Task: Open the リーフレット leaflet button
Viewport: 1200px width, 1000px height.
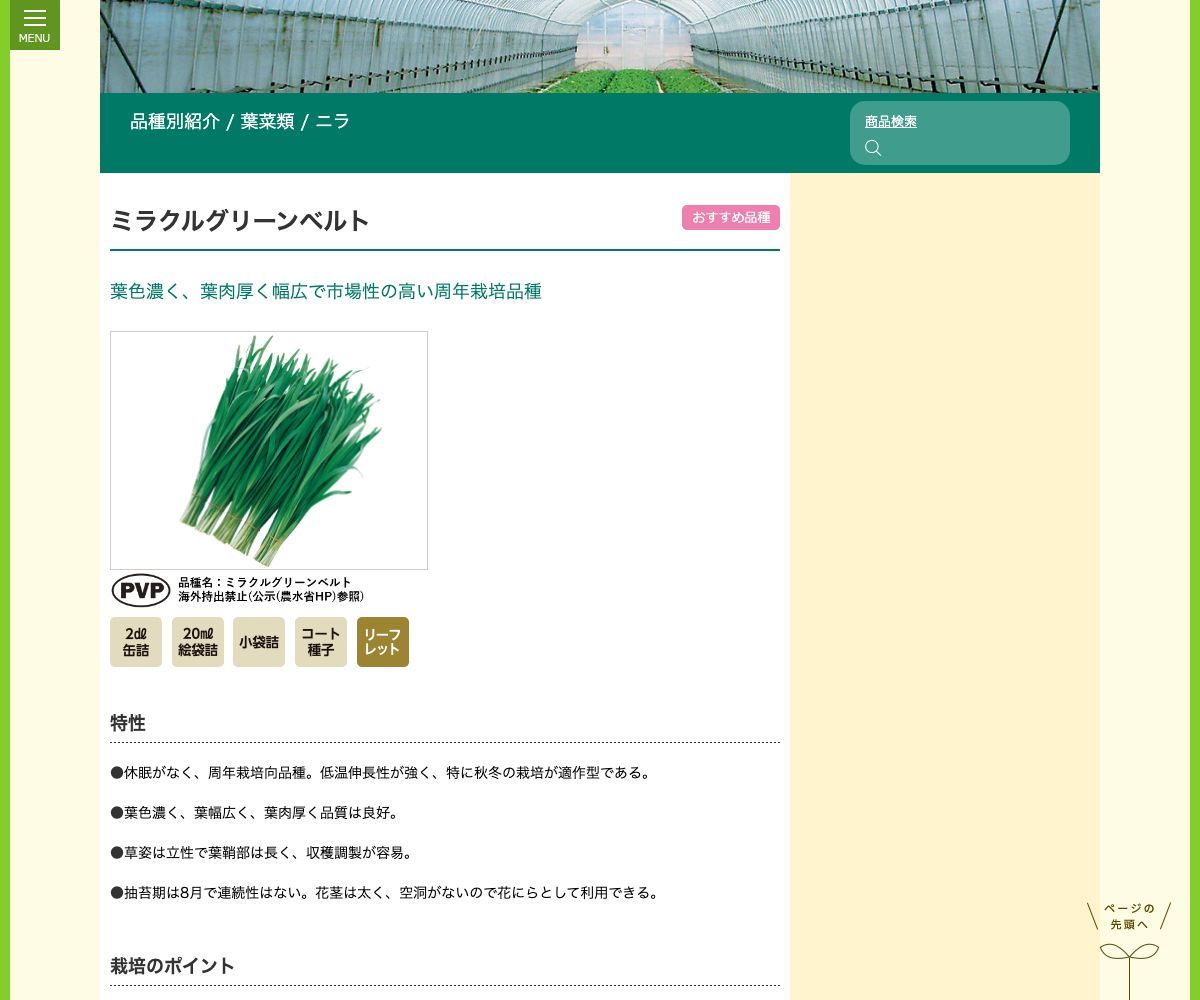Action: [x=382, y=642]
